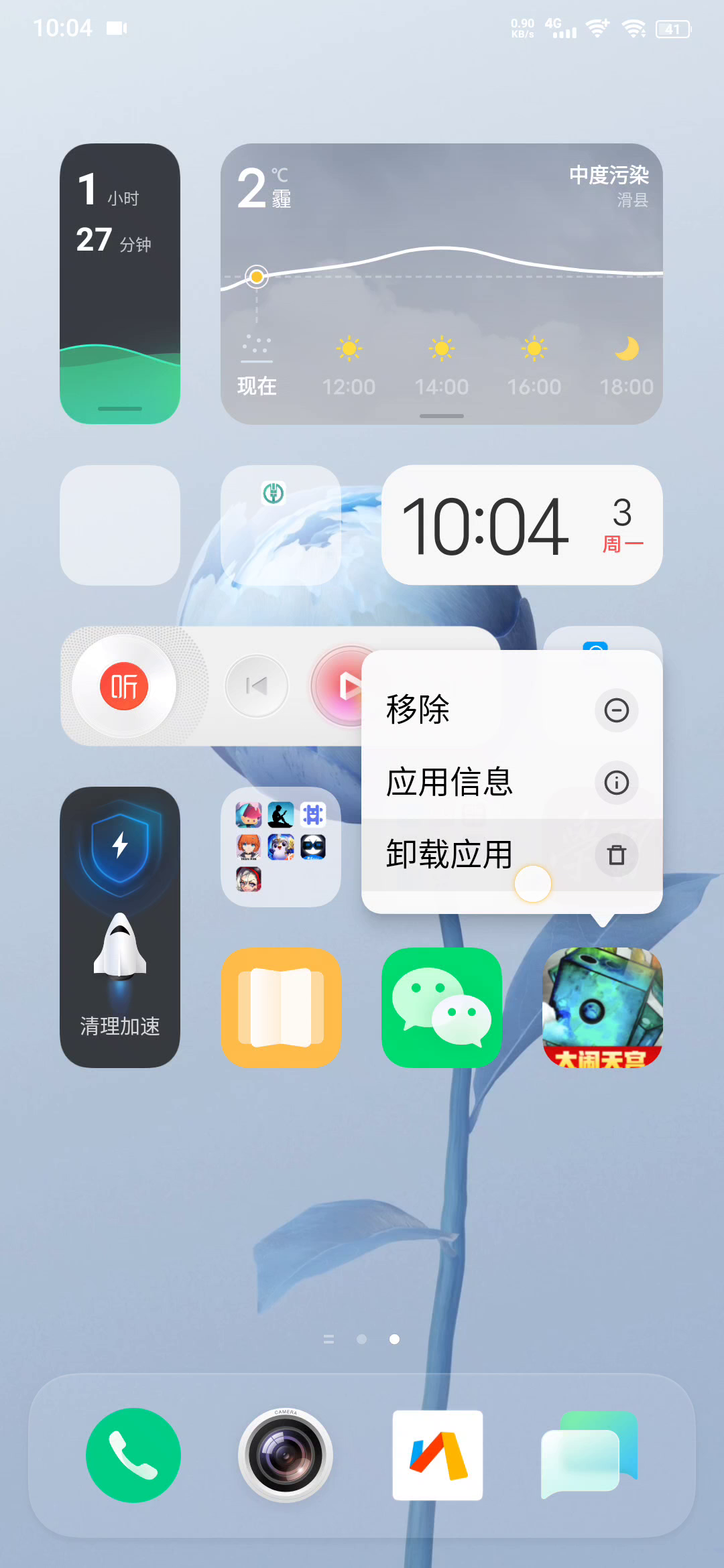Screen dimensions: 724x1568
Task: Open the Phone dialer in dock
Action: (x=133, y=1455)
